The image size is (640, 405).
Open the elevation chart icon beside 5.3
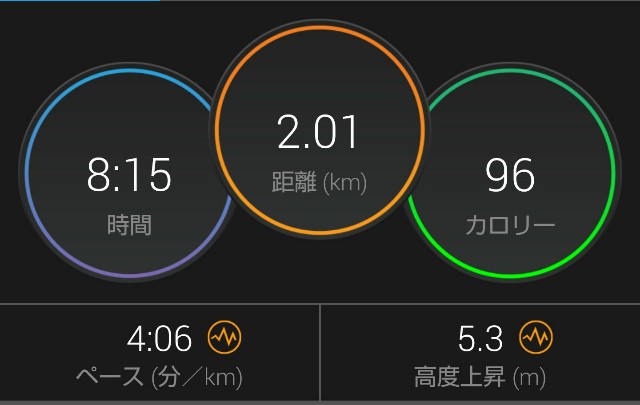coord(536,337)
